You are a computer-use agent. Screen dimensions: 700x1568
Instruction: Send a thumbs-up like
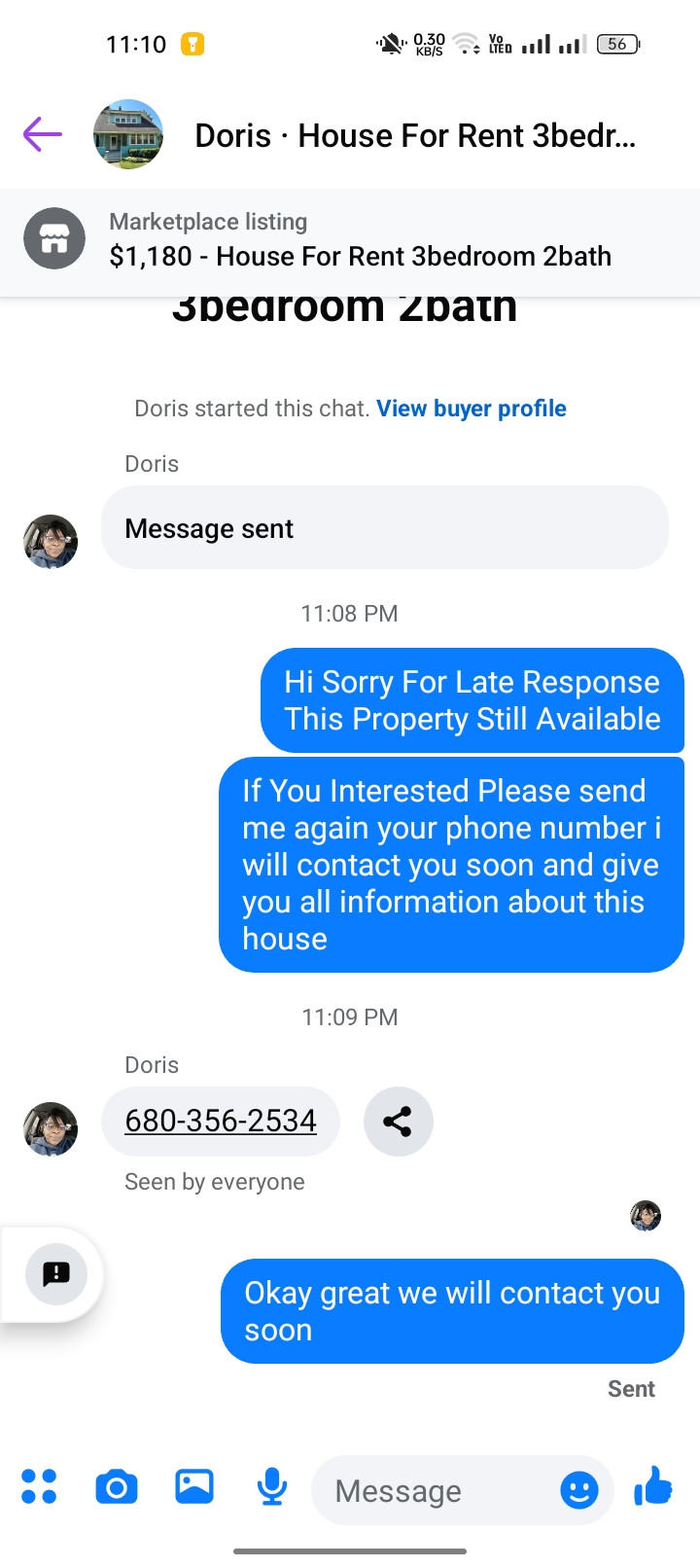pyautogui.click(x=653, y=1486)
